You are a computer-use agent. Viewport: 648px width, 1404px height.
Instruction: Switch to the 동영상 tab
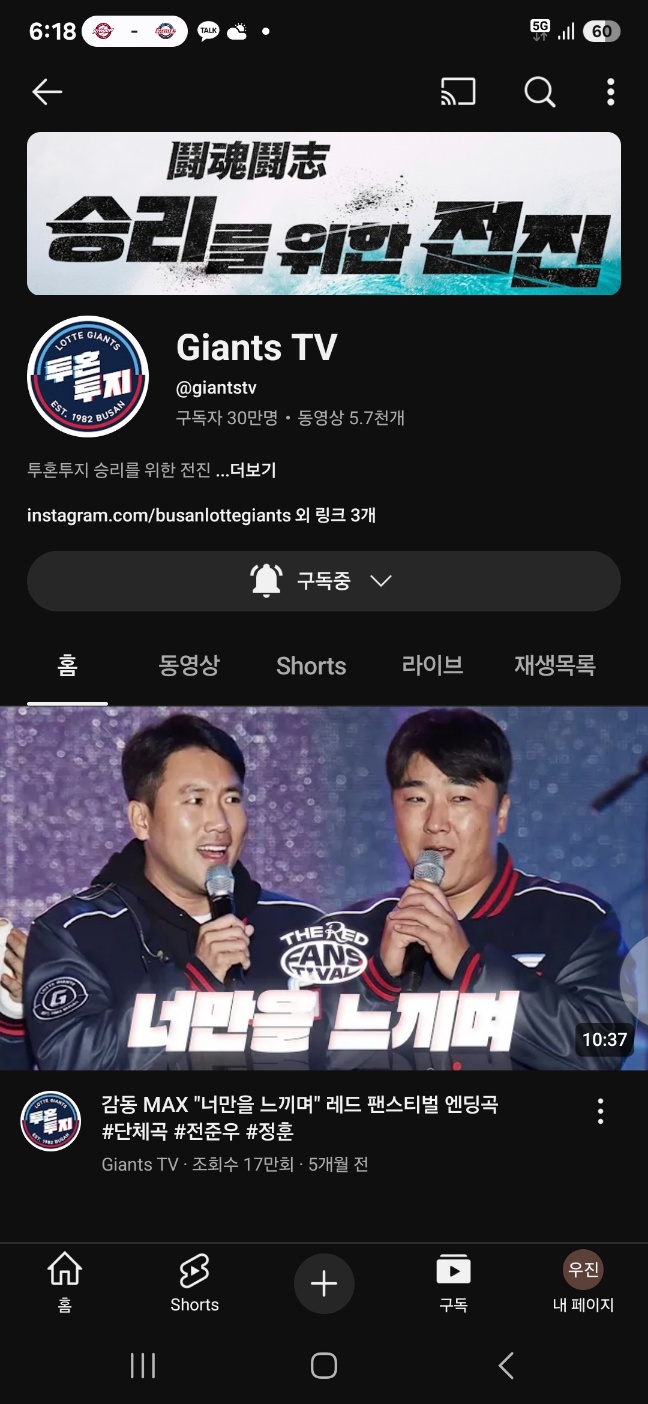tap(189, 665)
